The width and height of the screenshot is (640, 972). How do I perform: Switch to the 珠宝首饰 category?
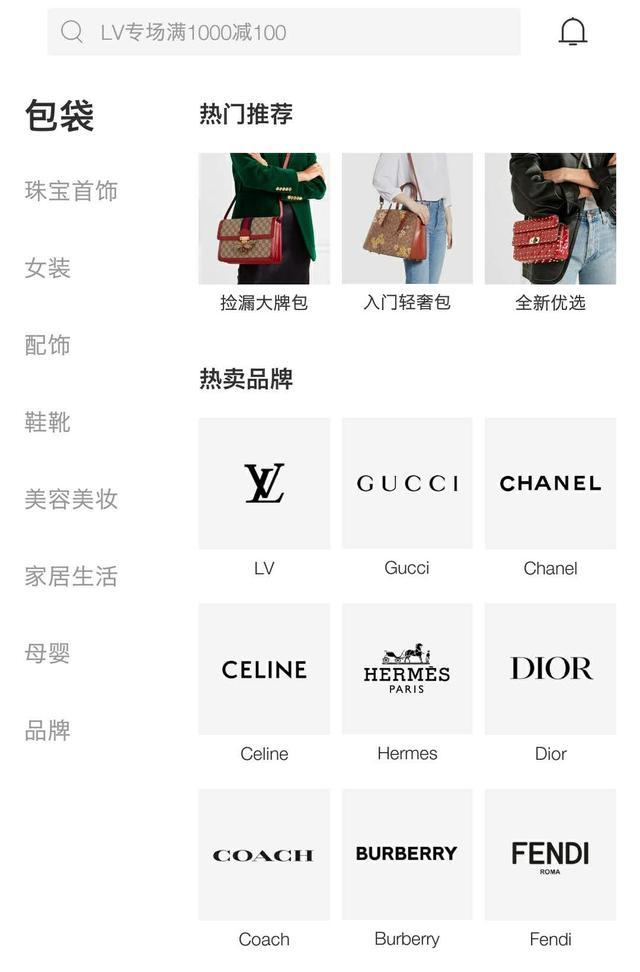[x=71, y=191]
